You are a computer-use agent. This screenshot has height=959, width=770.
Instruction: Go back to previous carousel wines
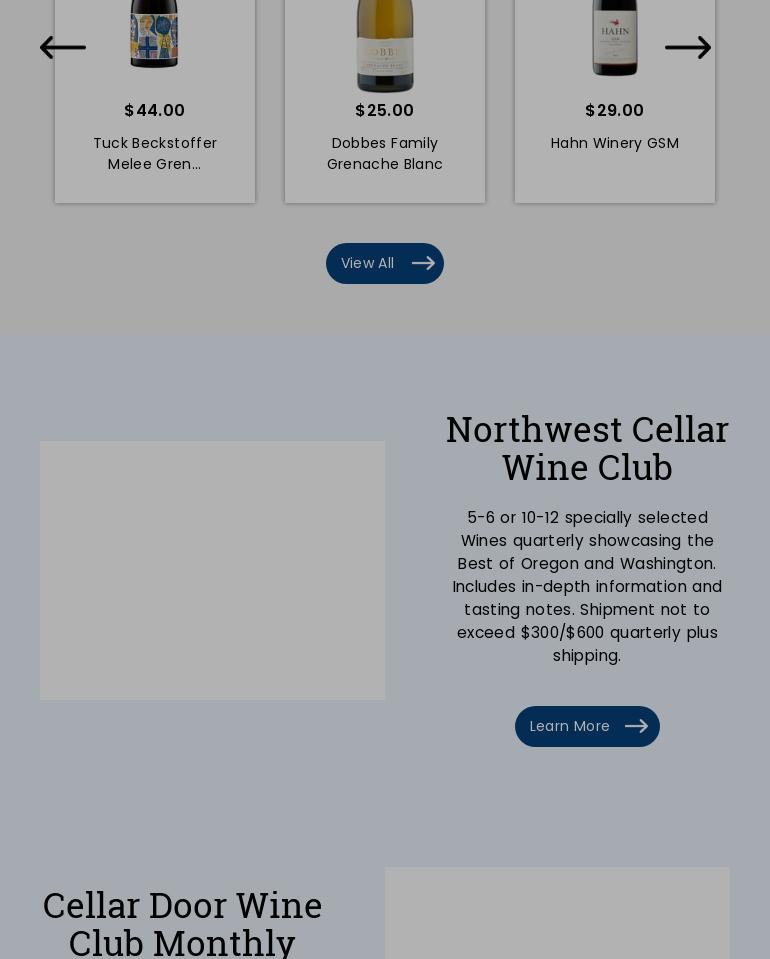(63, 47)
